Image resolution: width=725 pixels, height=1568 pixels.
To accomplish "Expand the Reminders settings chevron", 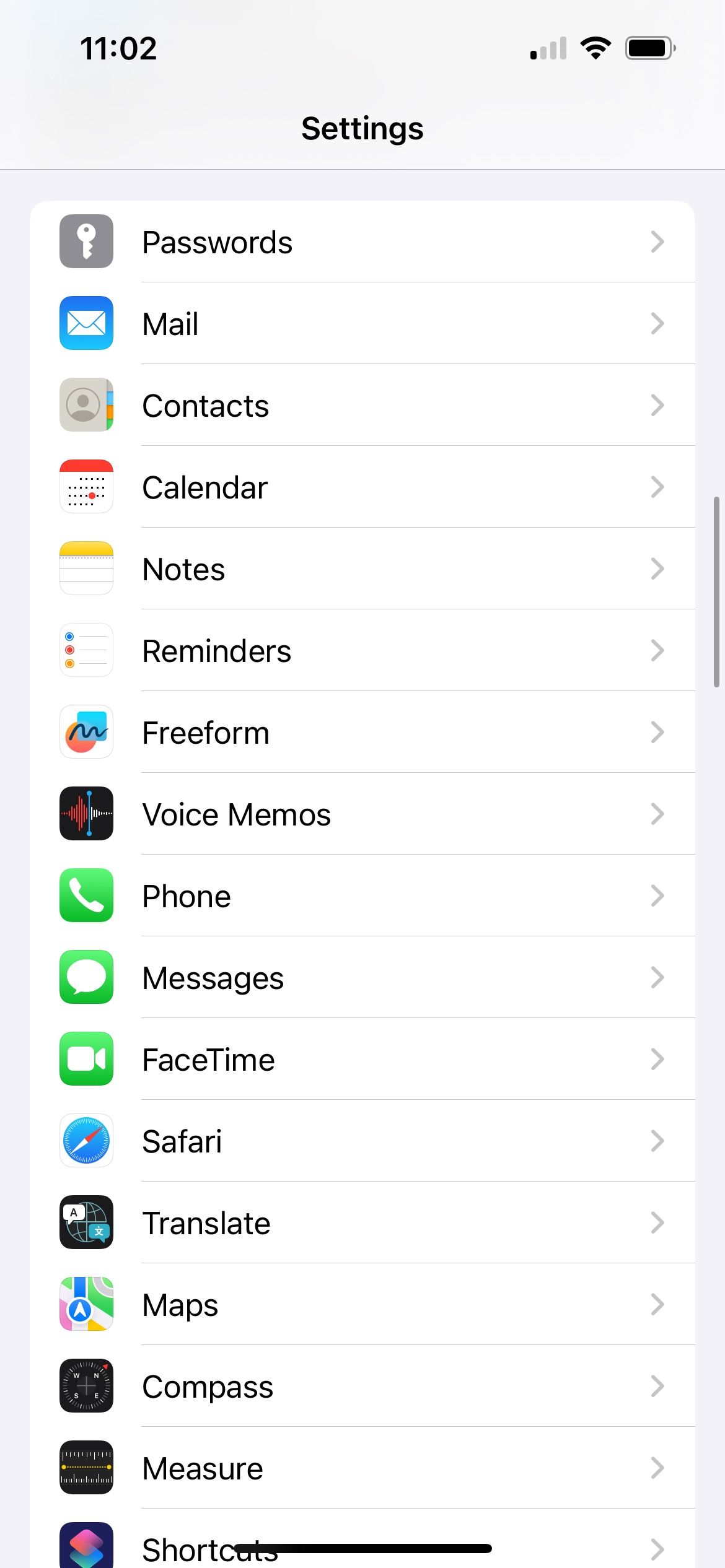I will pyautogui.click(x=658, y=651).
